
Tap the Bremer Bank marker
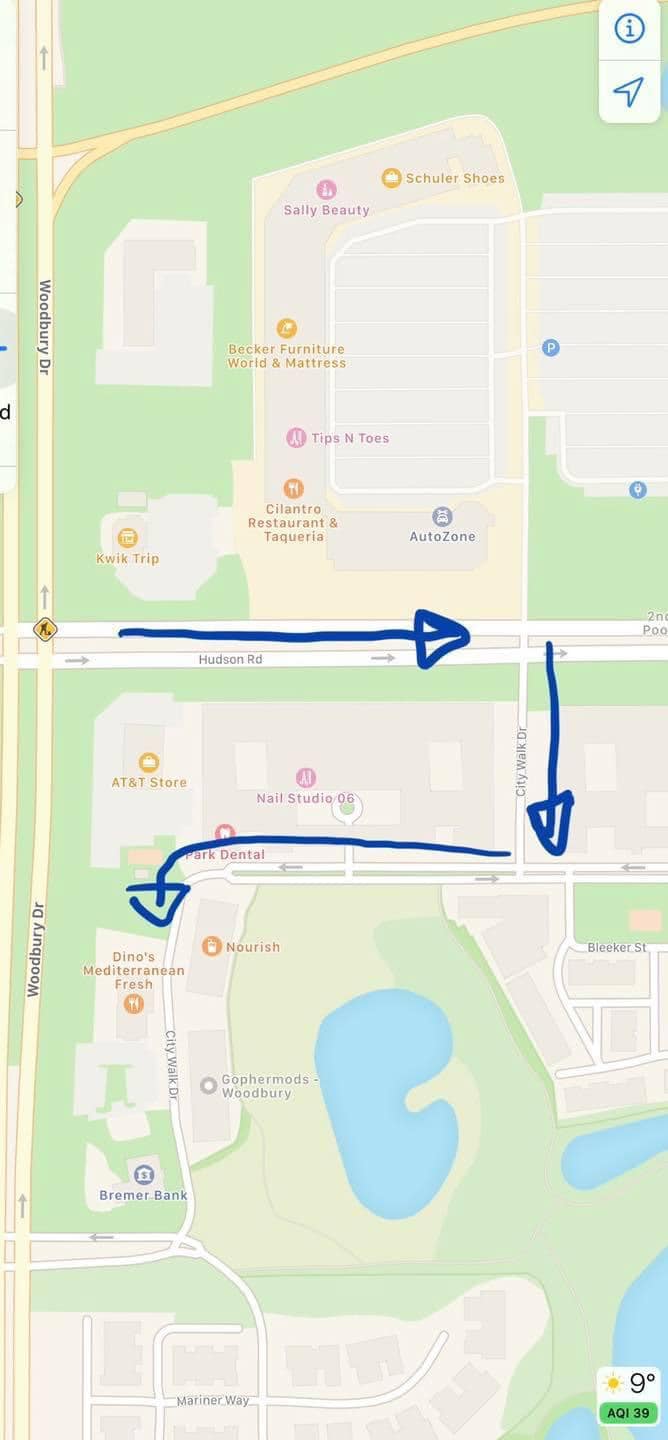pos(144,1174)
